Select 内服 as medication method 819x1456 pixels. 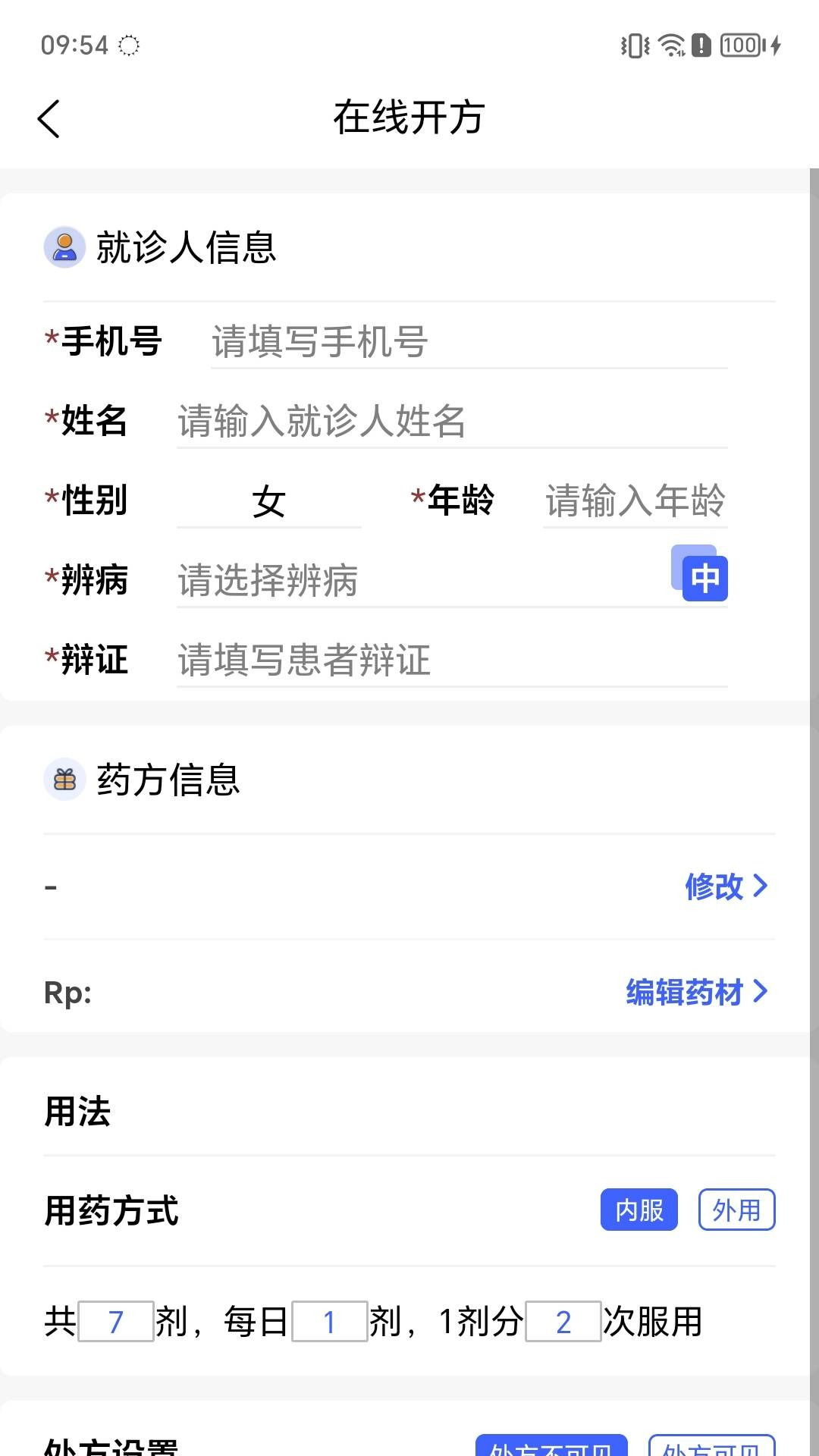tap(639, 1210)
